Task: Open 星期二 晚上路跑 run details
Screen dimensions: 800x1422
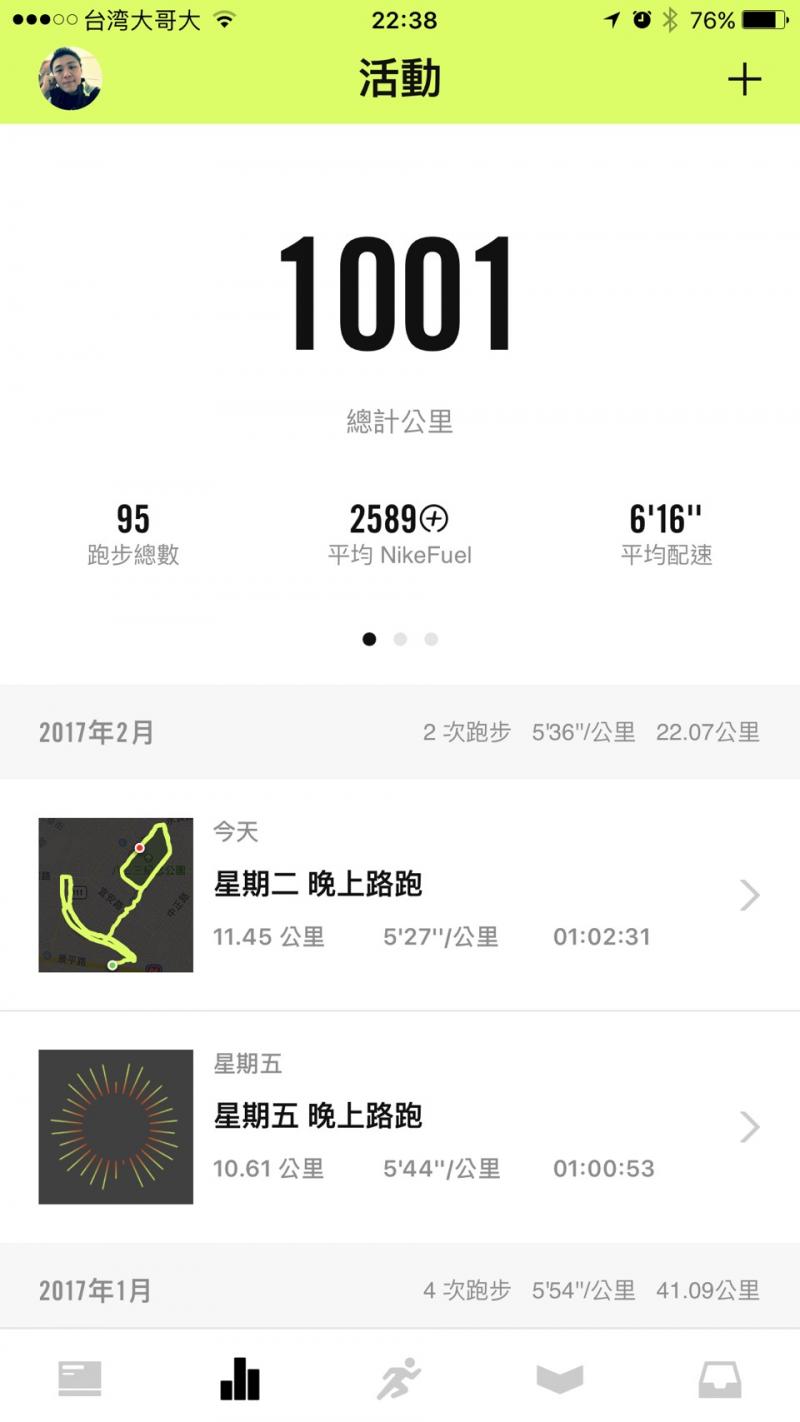Action: point(400,895)
